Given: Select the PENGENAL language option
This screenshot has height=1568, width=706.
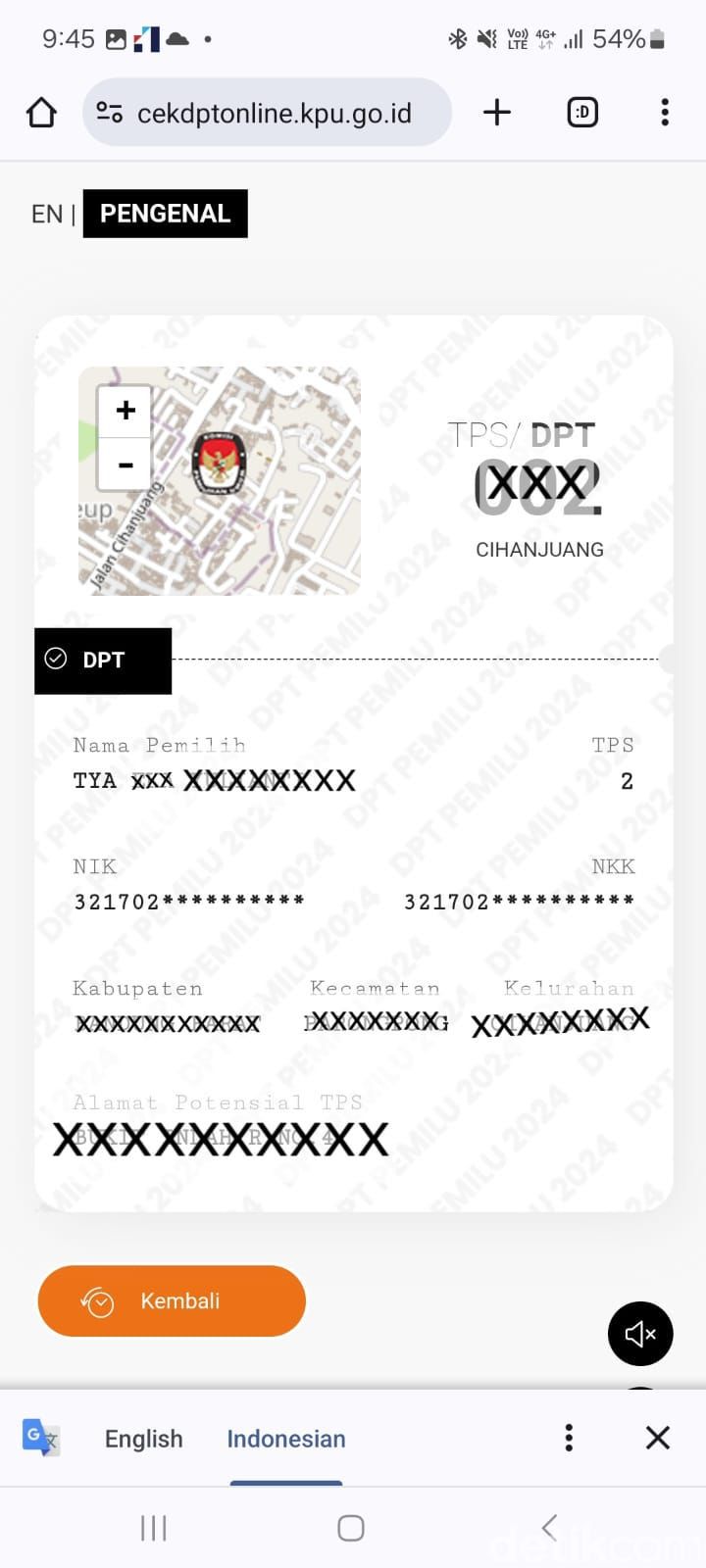Looking at the screenshot, I should pos(165,214).
